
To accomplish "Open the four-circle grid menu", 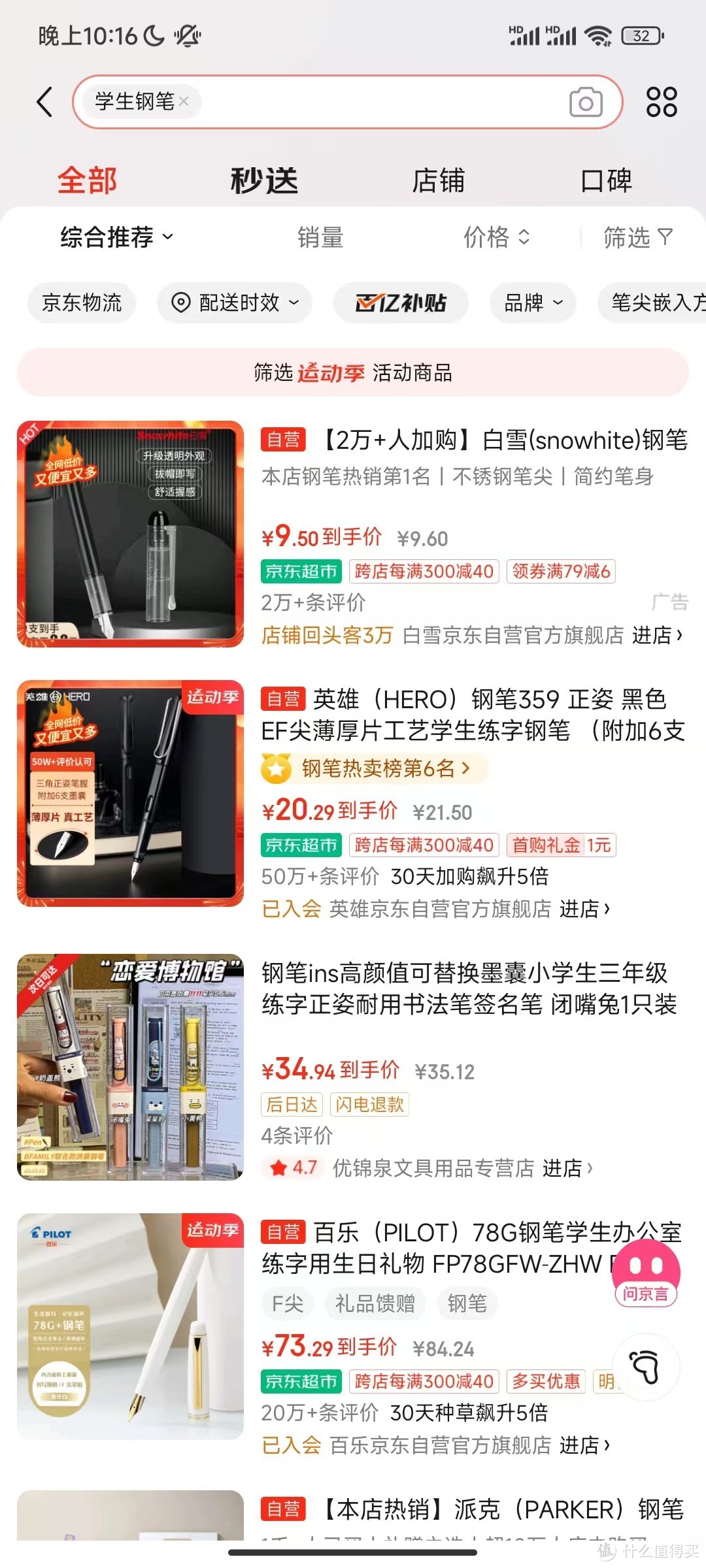I will tap(661, 102).
